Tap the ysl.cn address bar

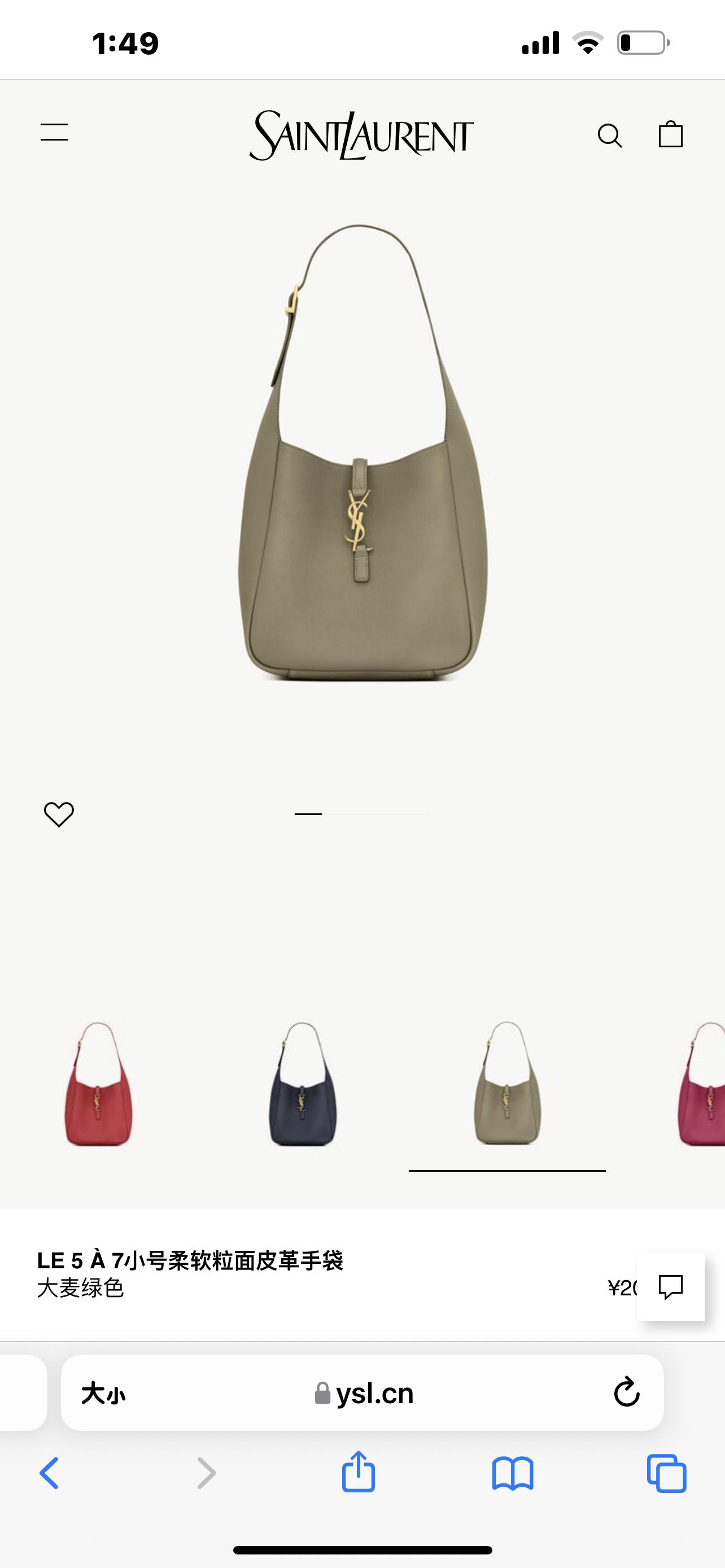click(x=364, y=1393)
